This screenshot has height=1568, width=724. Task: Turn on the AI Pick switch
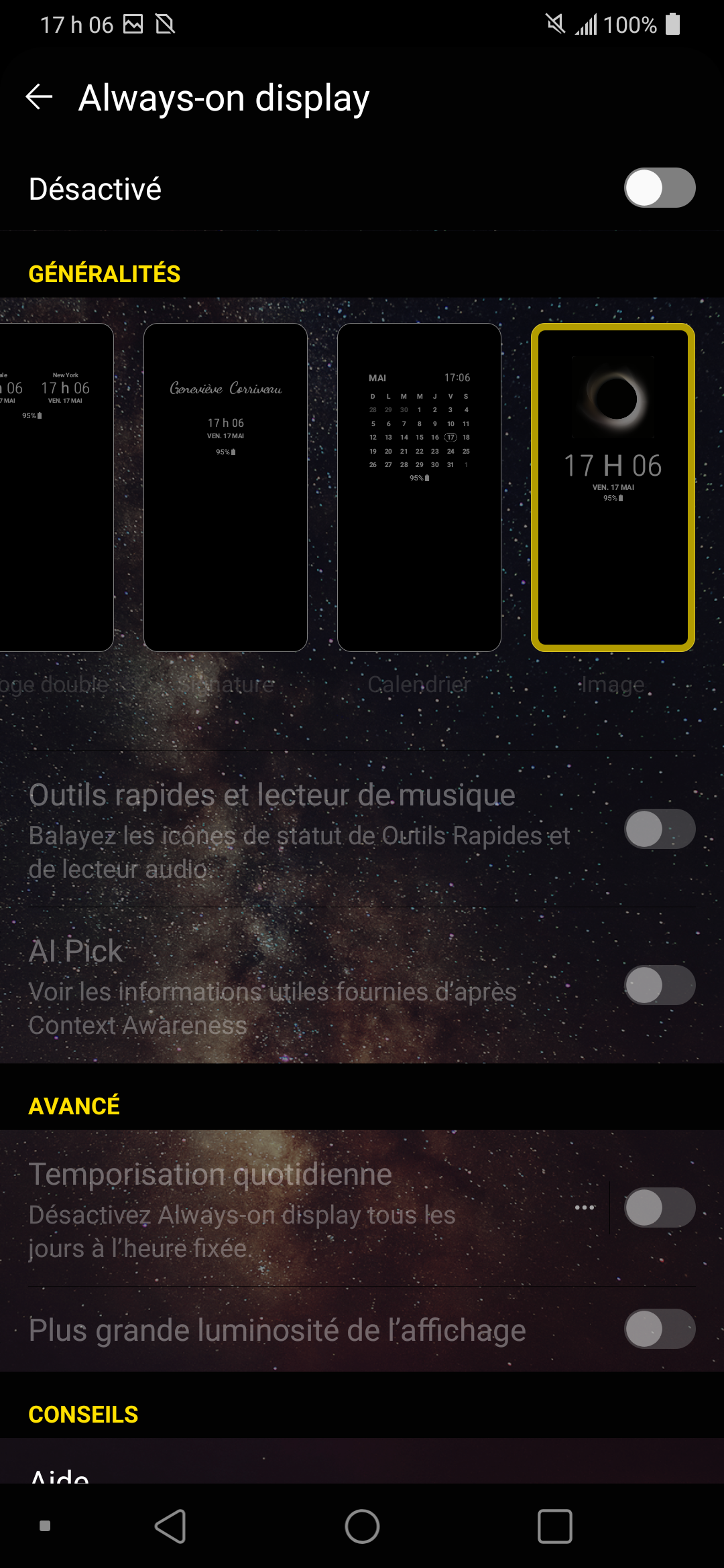659,985
